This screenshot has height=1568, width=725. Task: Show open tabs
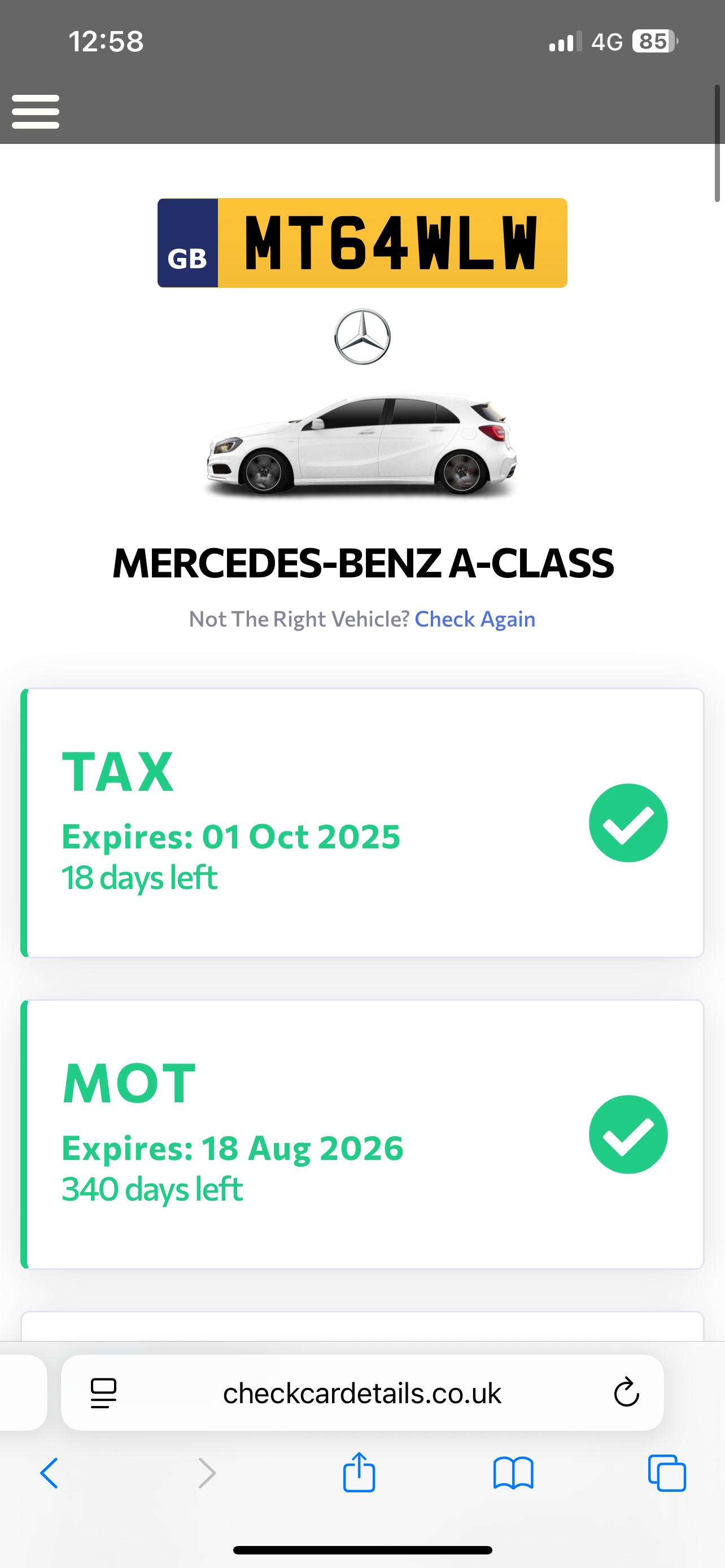(x=667, y=1473)
